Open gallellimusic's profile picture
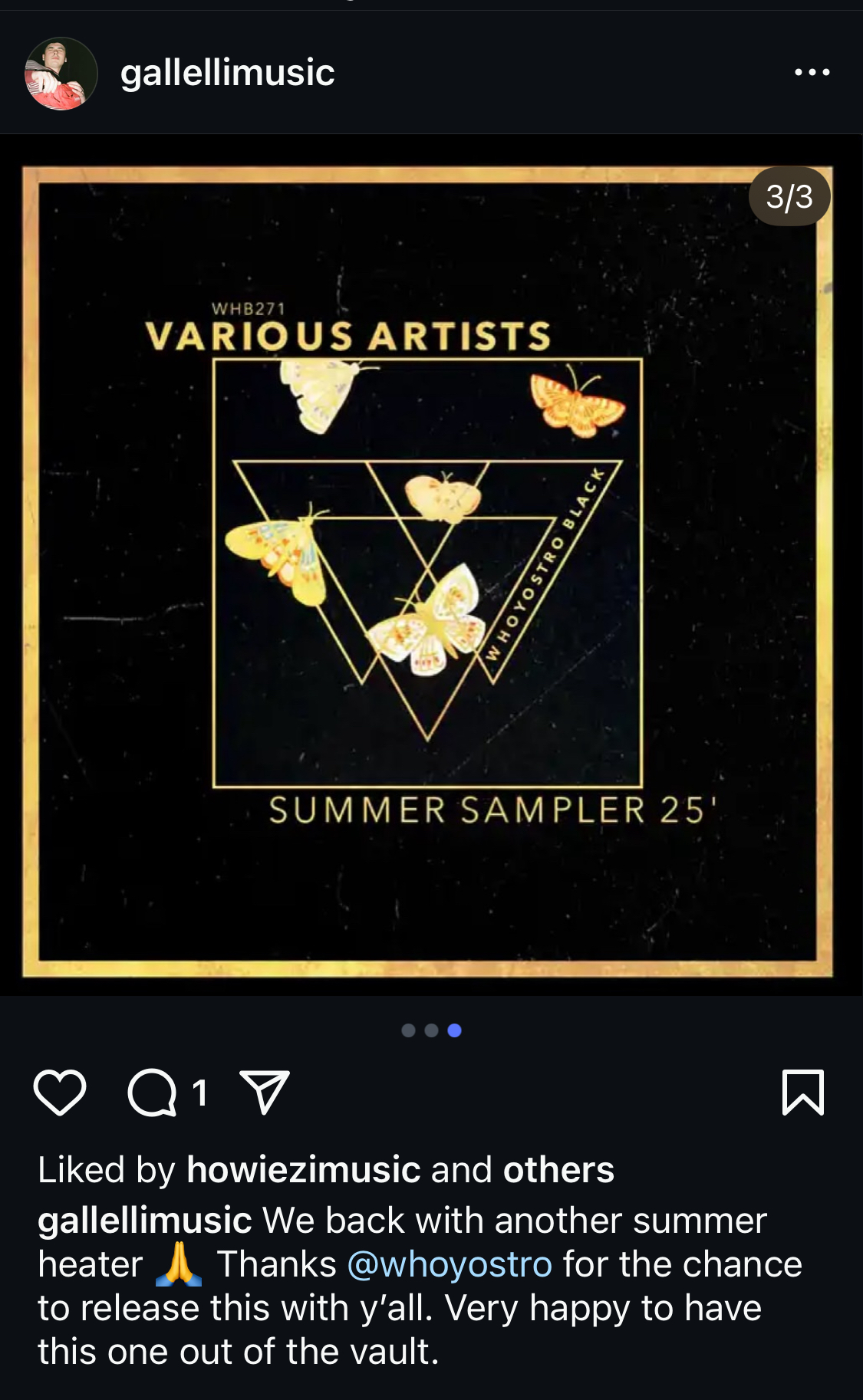 tap(61, 74)
